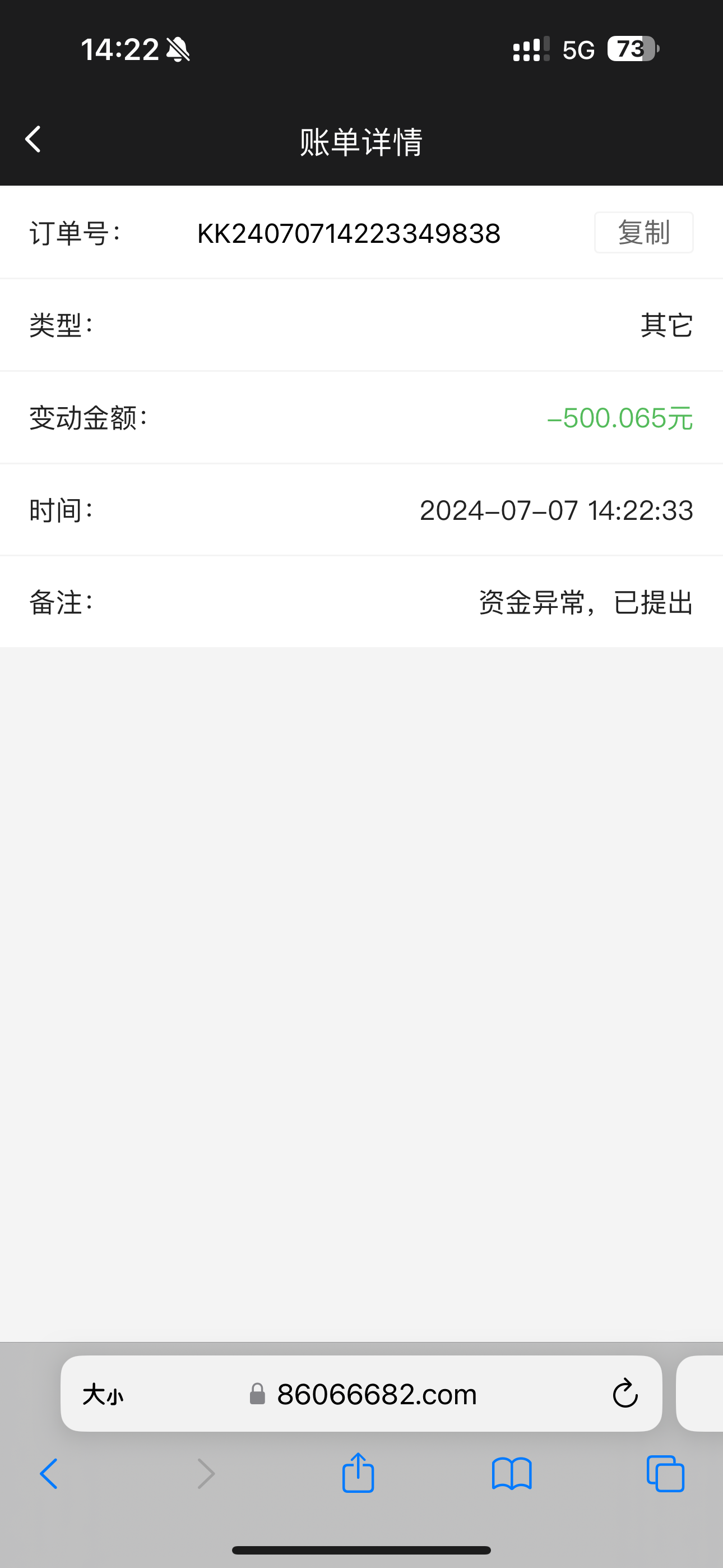Open Safari bookmarks
Image resolution: width=723 pixels, height=1568 pixels.
coord(511,1474)
